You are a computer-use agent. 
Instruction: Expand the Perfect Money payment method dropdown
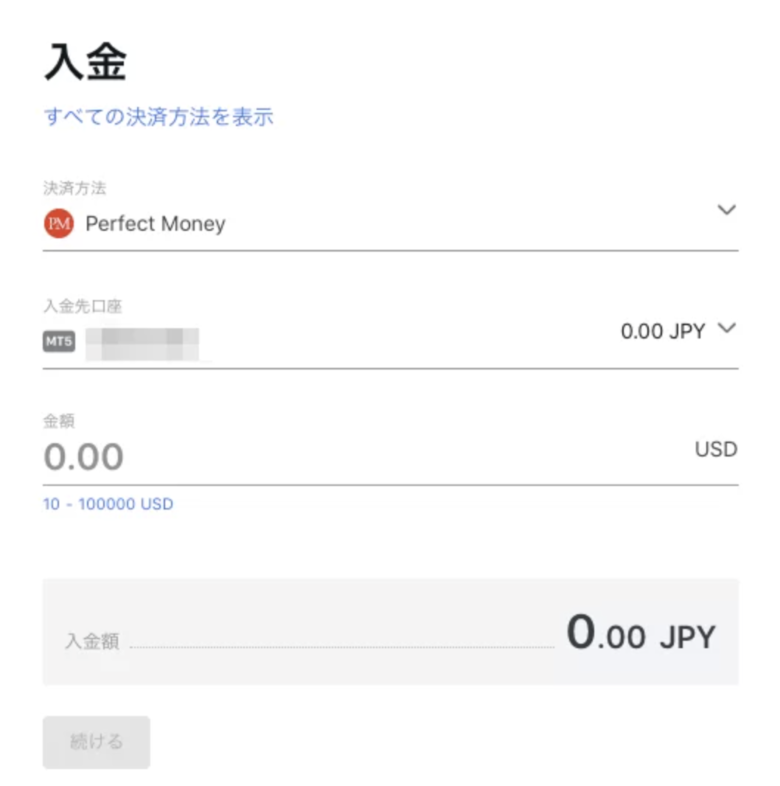[727, 211]
